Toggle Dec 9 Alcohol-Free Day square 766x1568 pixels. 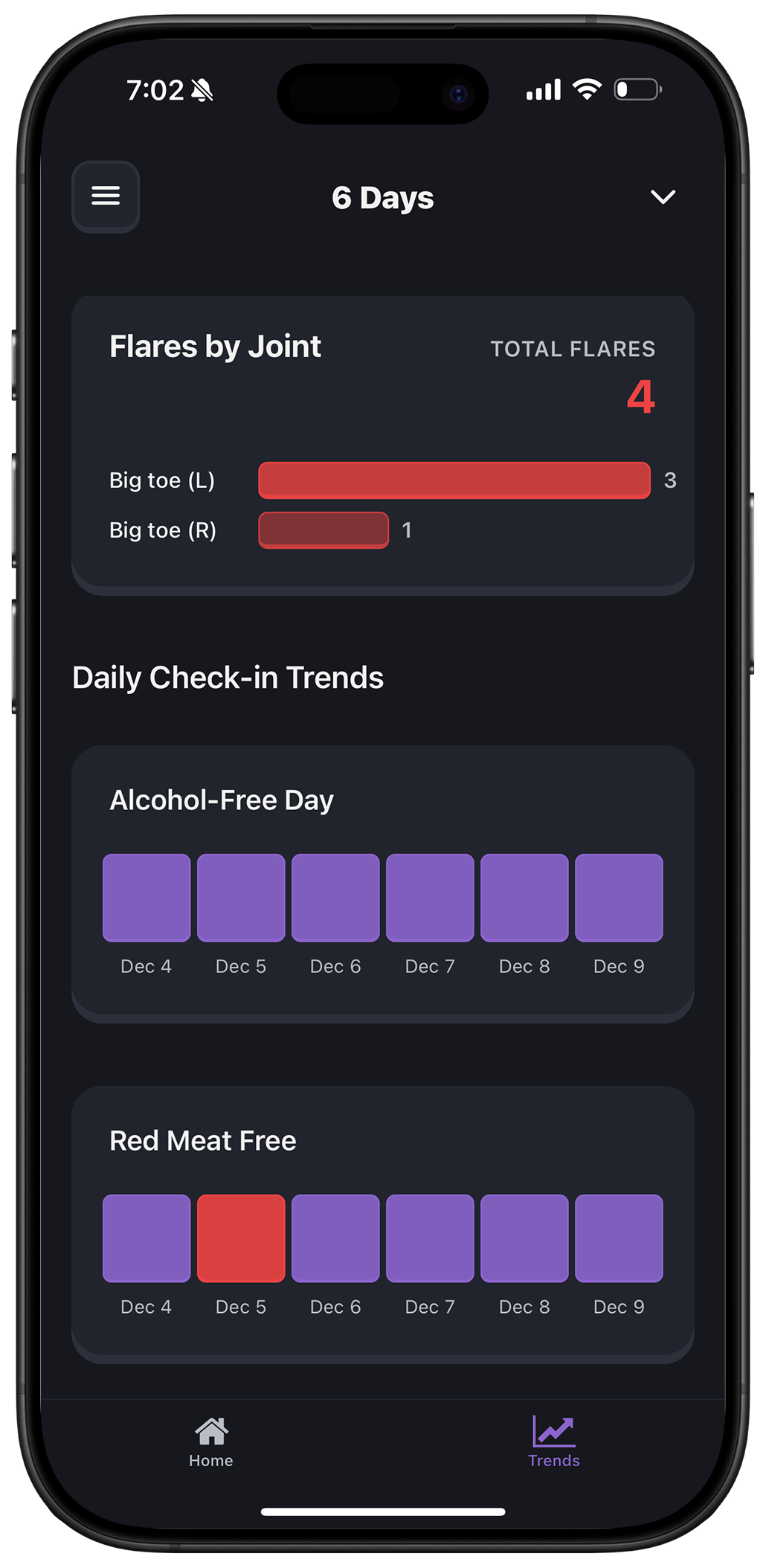[619, 897]
